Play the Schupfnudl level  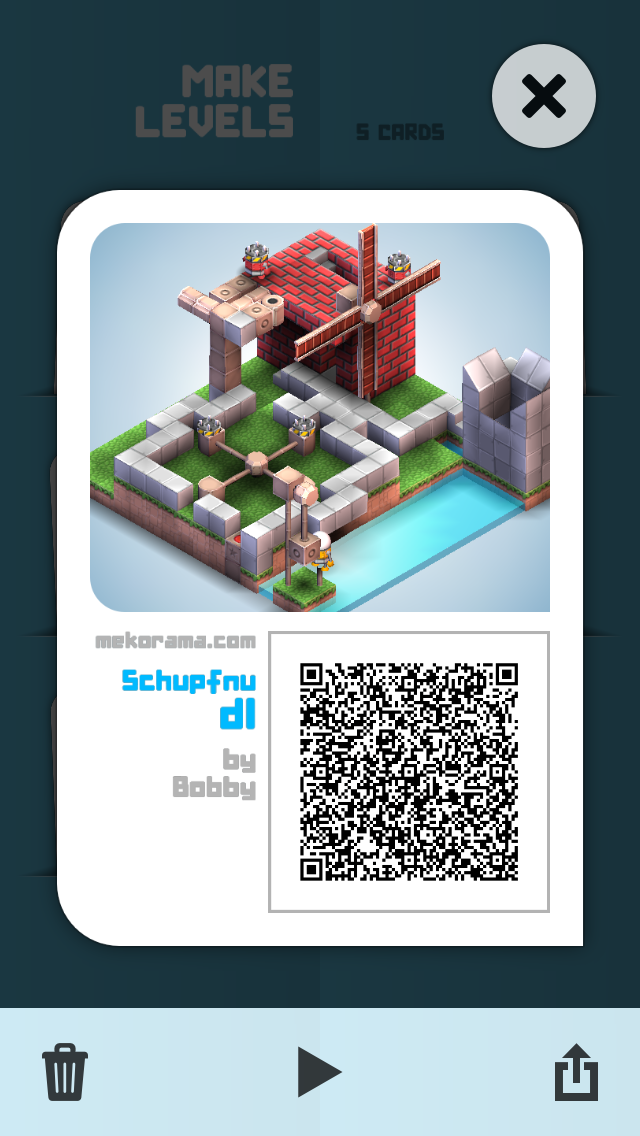click(x=319, y=1072)
